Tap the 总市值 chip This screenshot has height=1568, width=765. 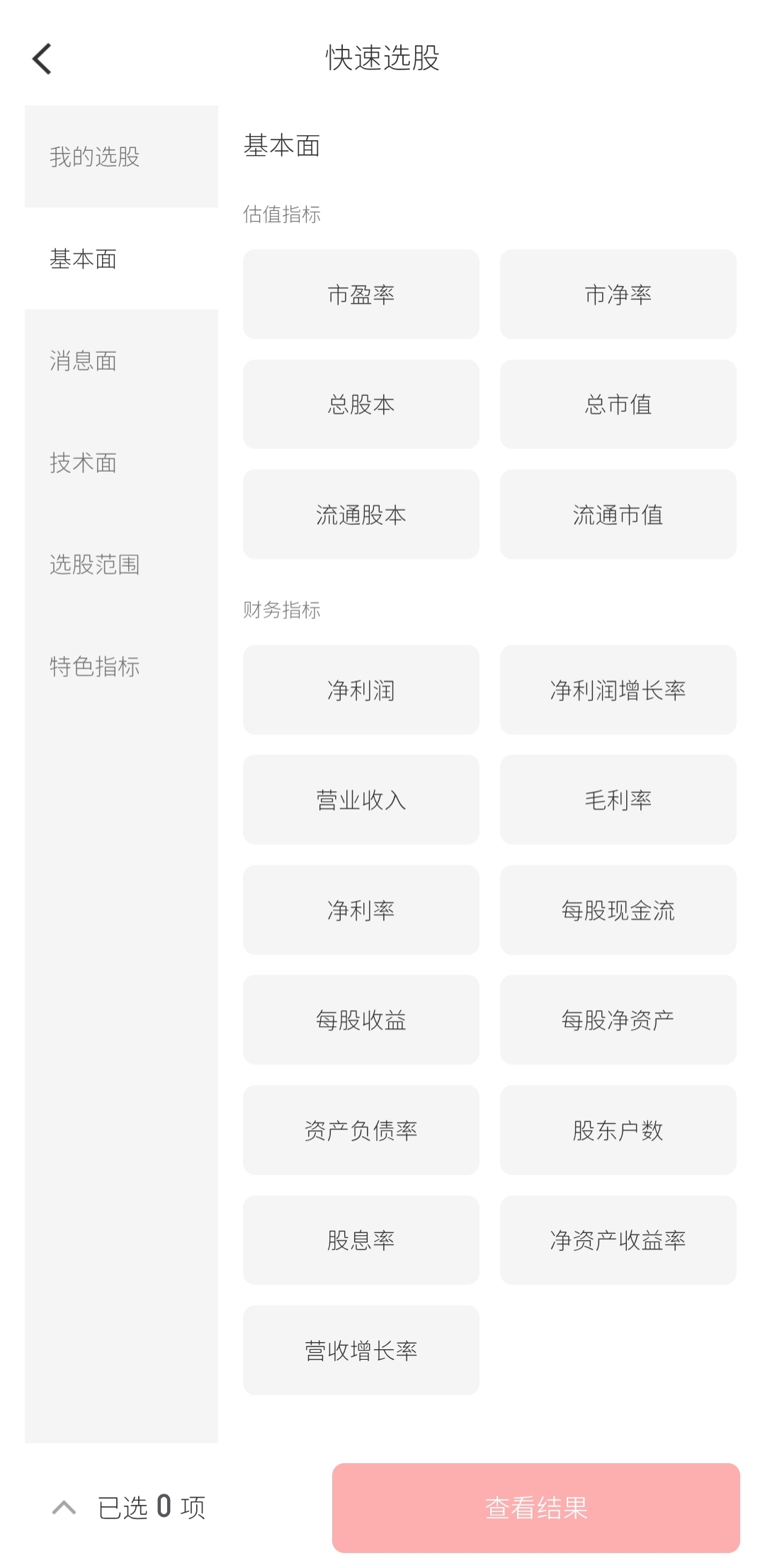(618, 404)
